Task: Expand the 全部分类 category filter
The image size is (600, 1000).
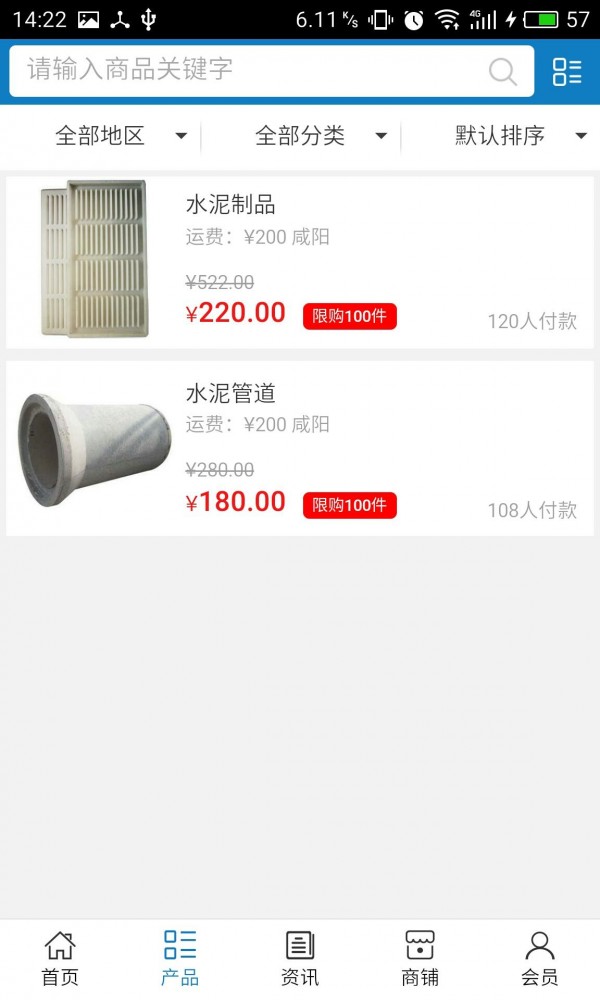Action: click(320, 136)
